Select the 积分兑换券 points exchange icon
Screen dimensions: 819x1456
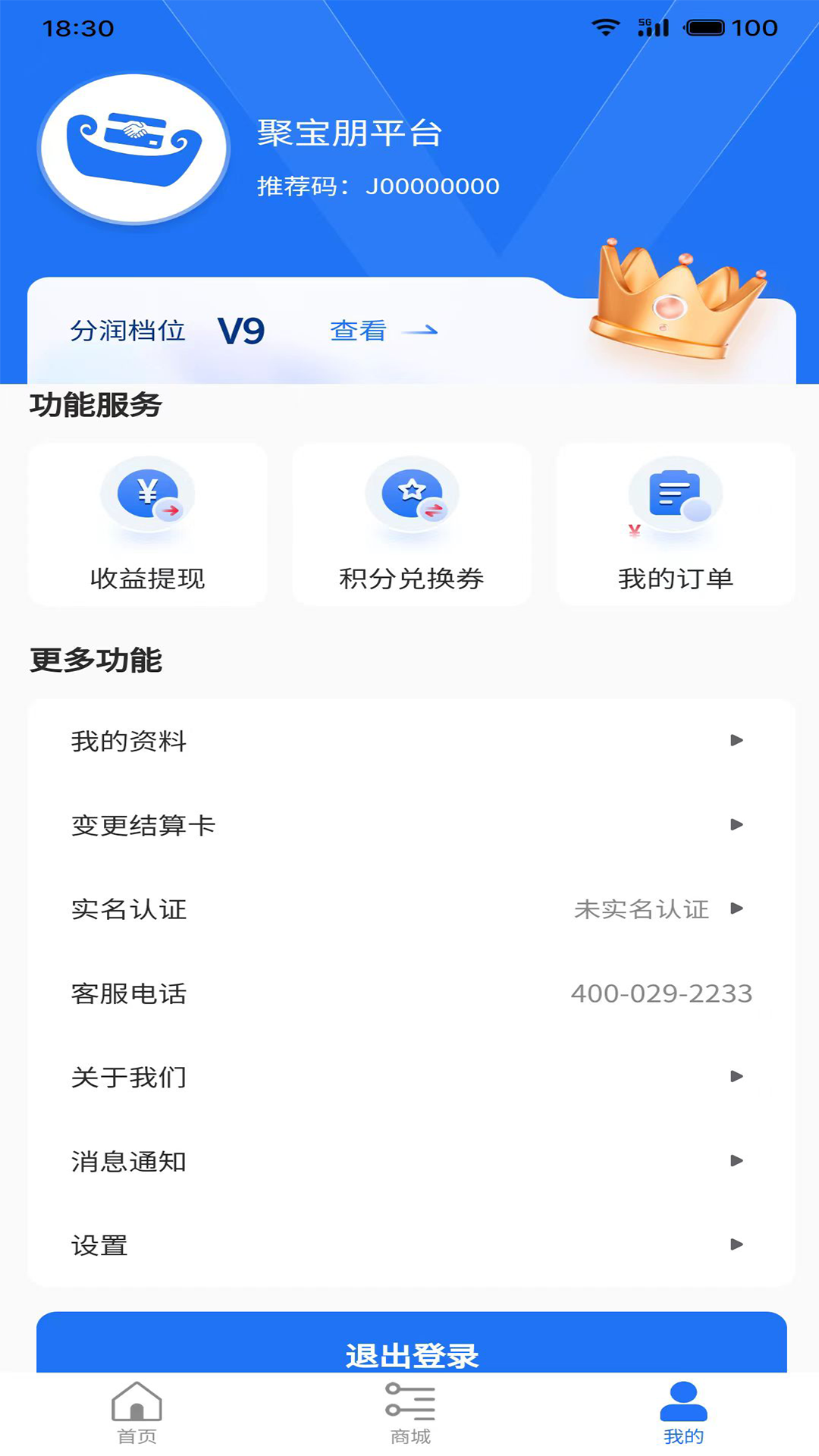(409, 494)
